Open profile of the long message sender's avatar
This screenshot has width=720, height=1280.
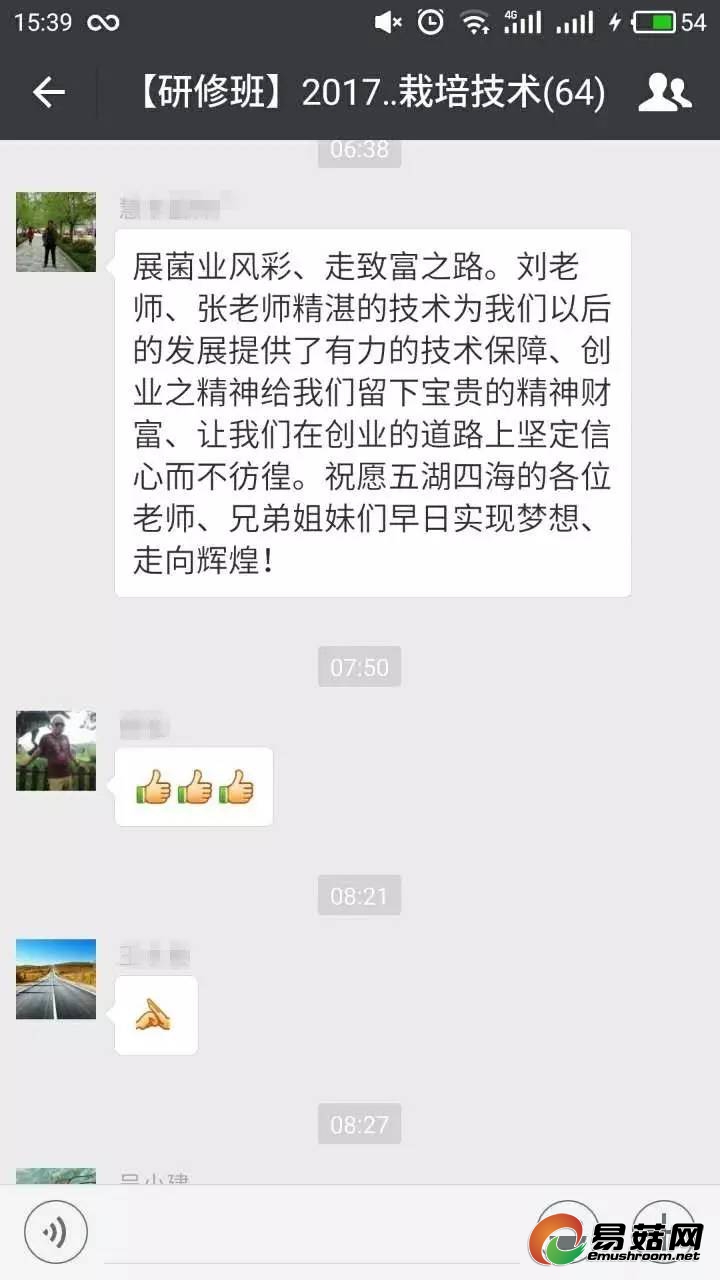56,232
